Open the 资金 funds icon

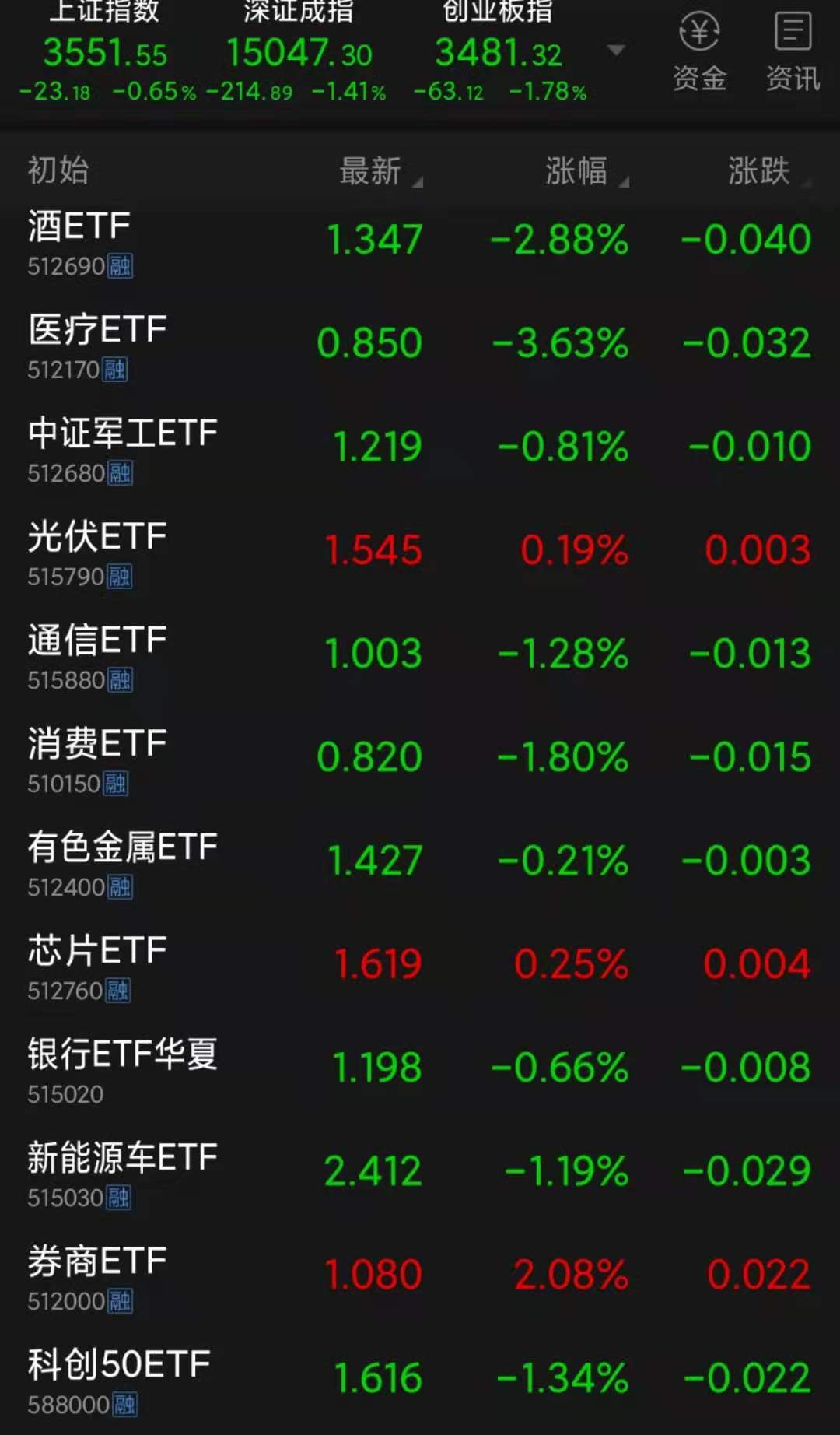point(698,51)
